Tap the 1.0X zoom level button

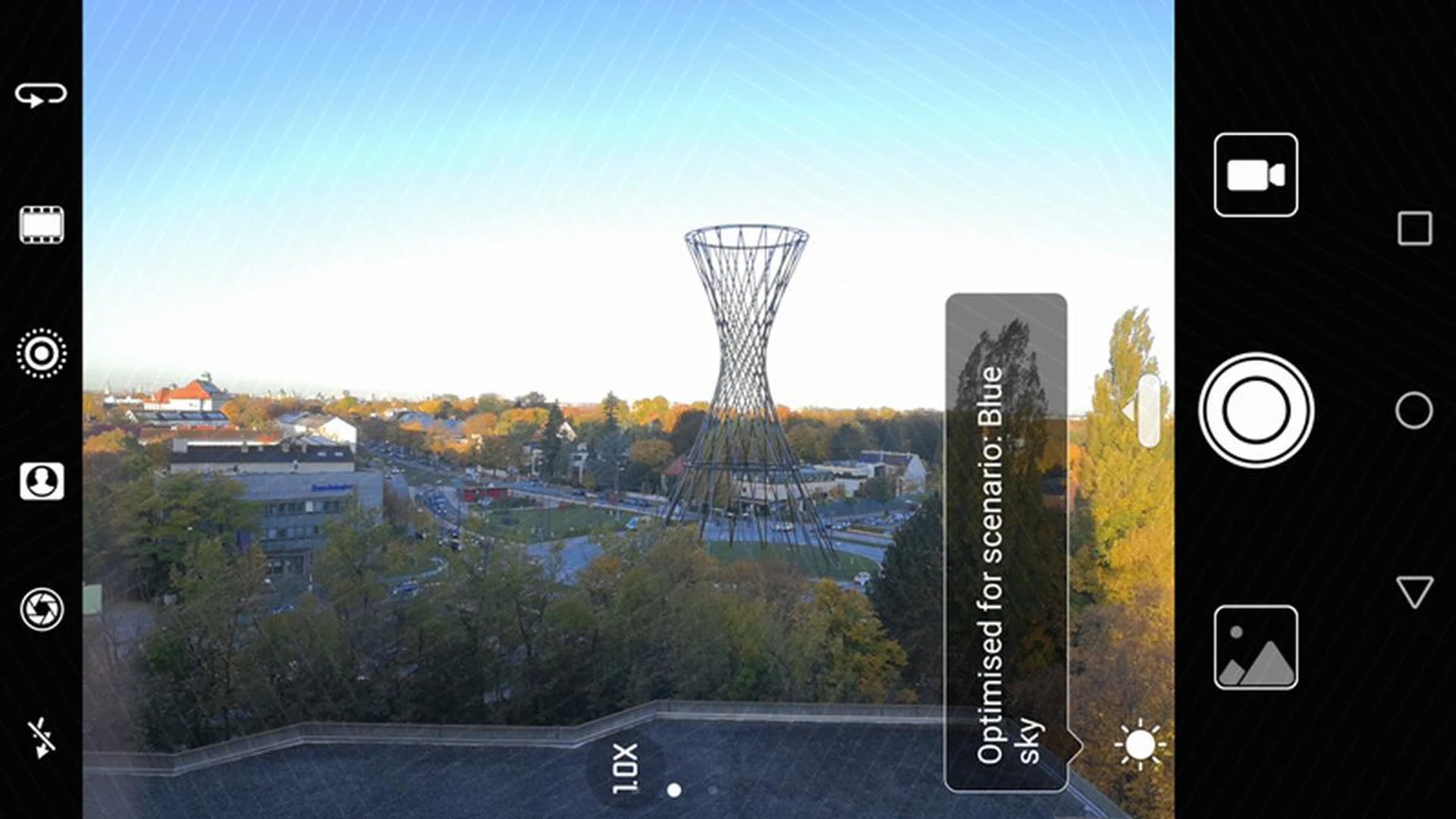(x=626, y=768)
